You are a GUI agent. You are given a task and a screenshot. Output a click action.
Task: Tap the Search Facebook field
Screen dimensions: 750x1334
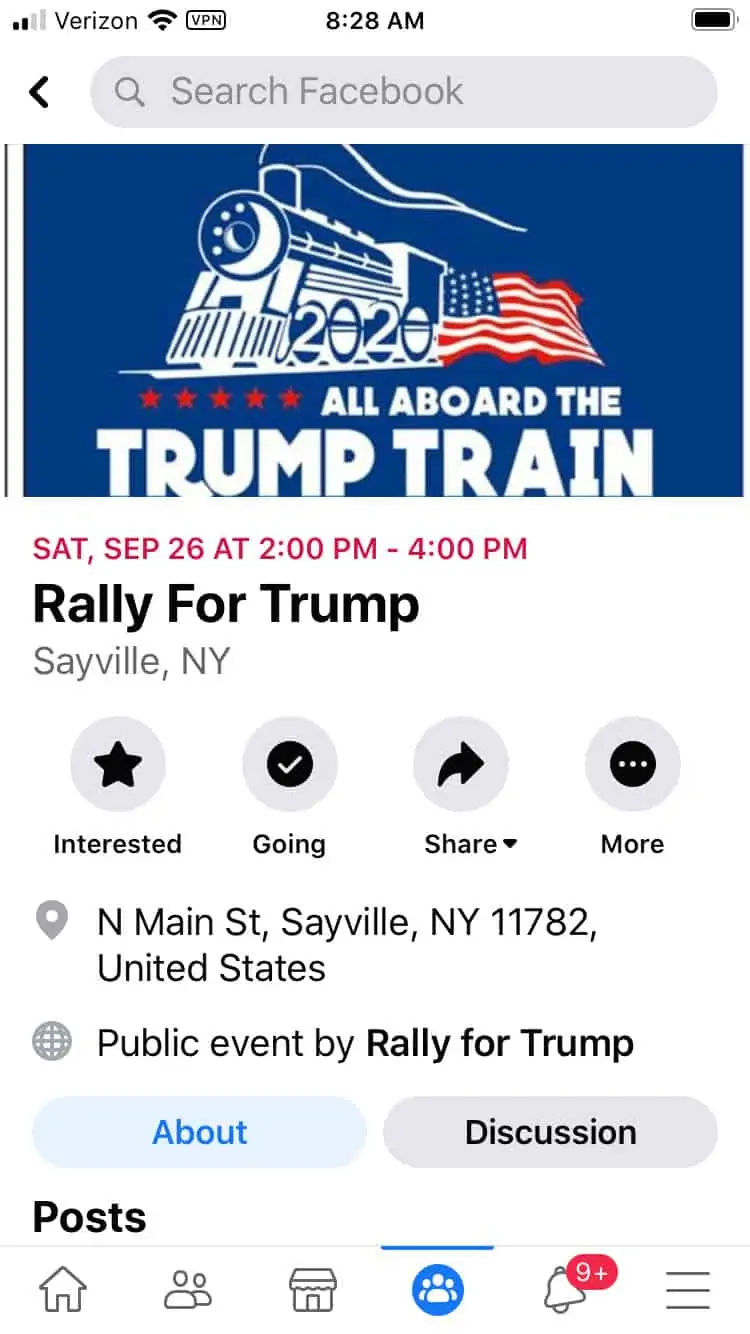point(403,92)
